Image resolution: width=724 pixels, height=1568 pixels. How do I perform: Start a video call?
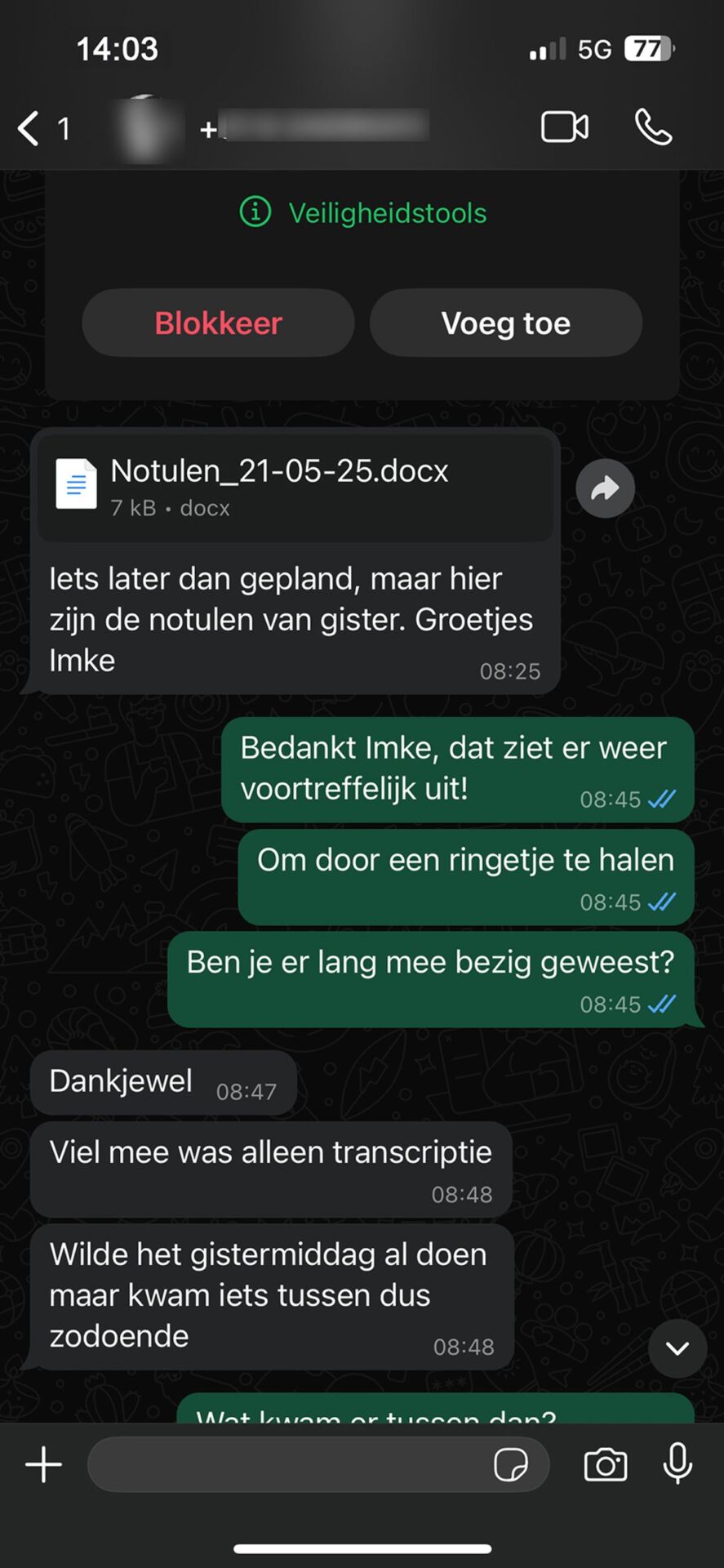[x=564, y=127]
